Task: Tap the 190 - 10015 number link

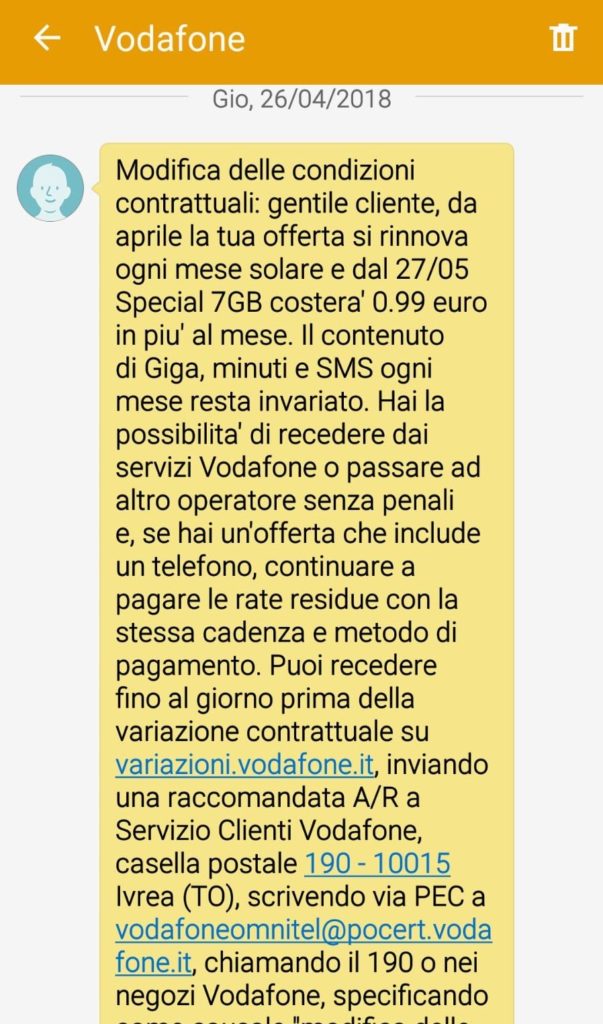Action: tap(377, 862)
